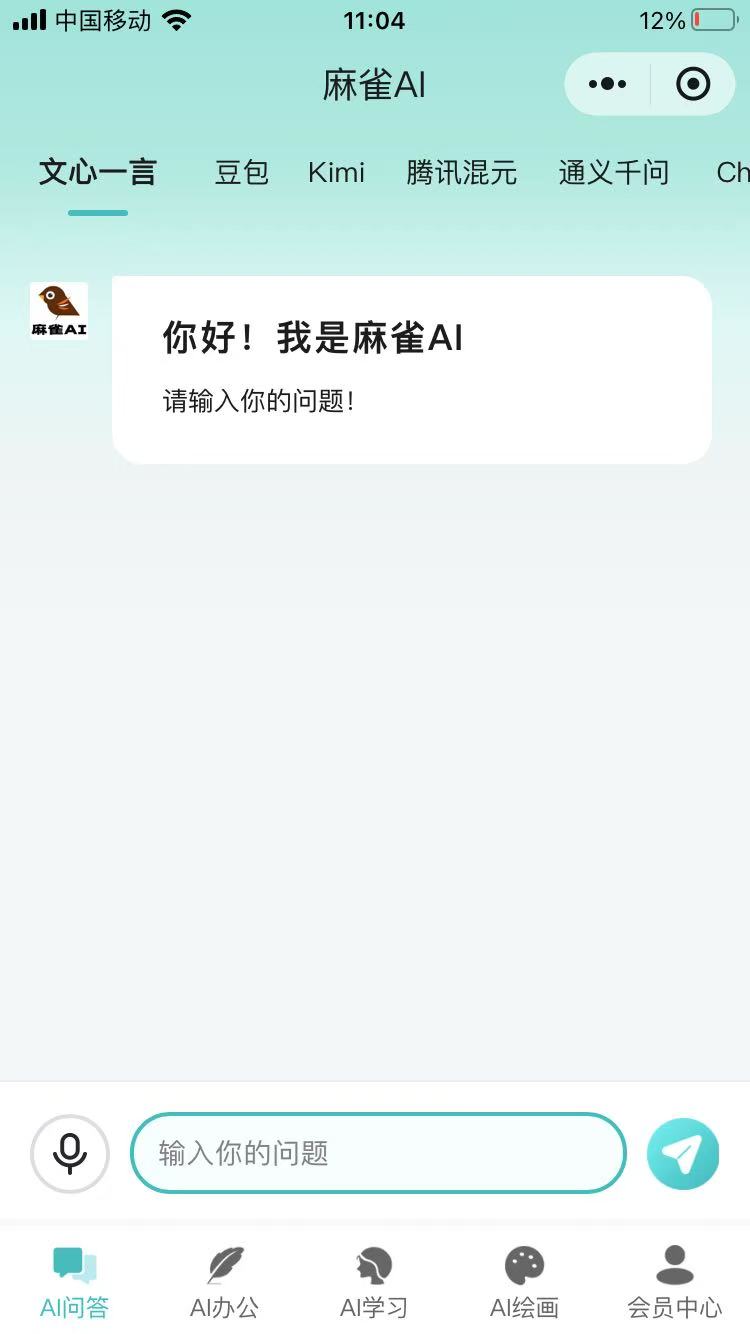This screenshot has height=1334, width=750.
Task: Go to the AI办公 tab
Action: (225, 1281)
